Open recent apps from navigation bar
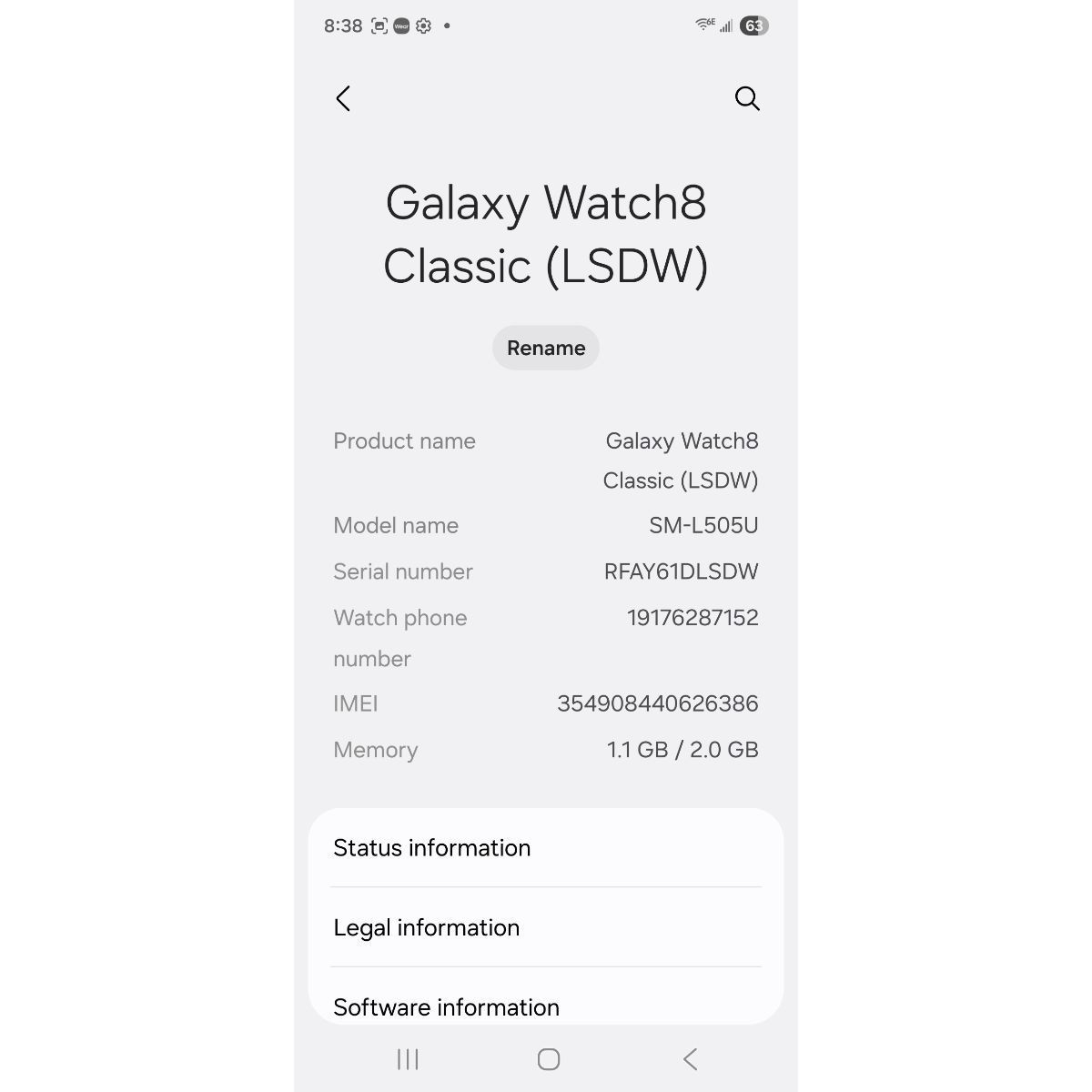 tap(407, 1059)
